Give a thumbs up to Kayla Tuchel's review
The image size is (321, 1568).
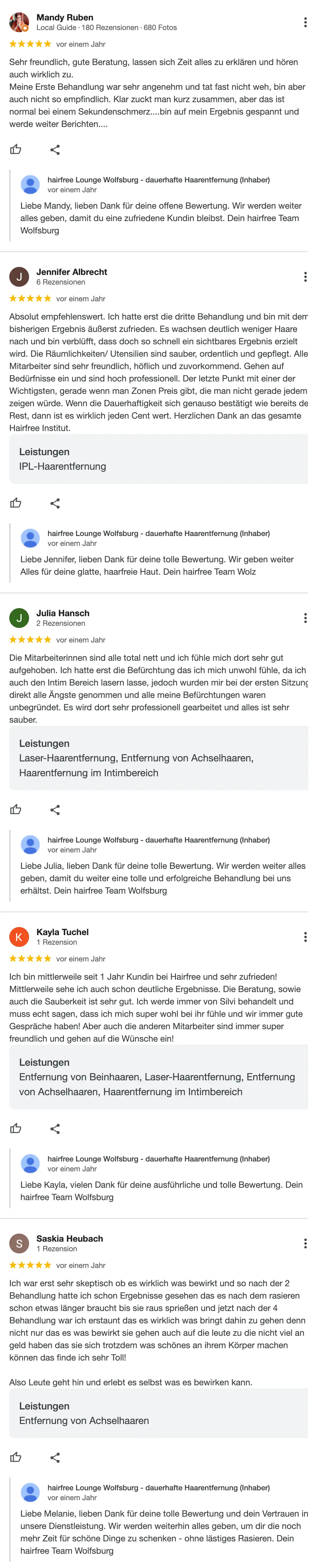coord(16,1128)
